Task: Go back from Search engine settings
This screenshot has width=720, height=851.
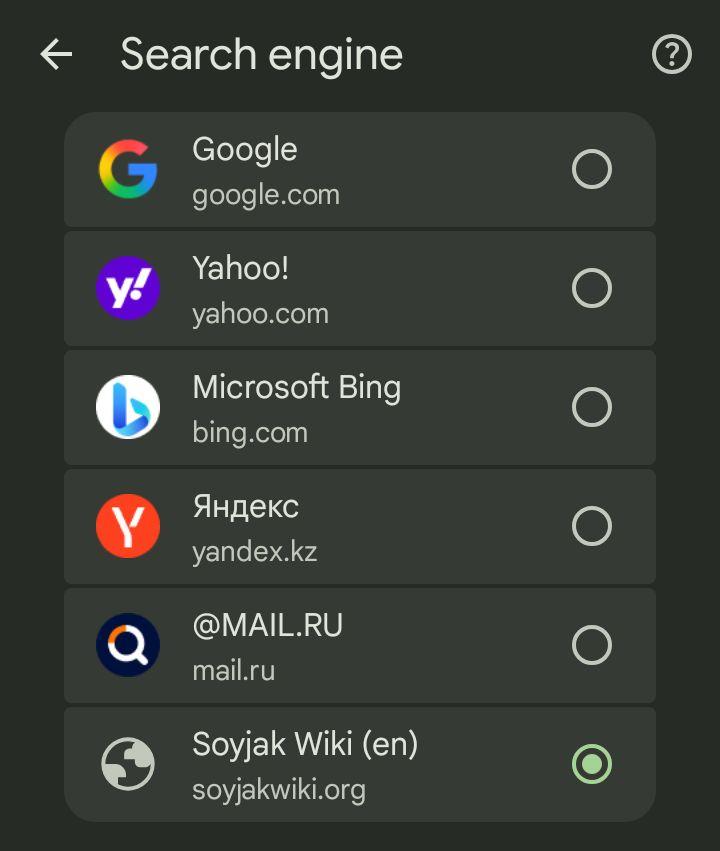Action: (x=56, y=55)
